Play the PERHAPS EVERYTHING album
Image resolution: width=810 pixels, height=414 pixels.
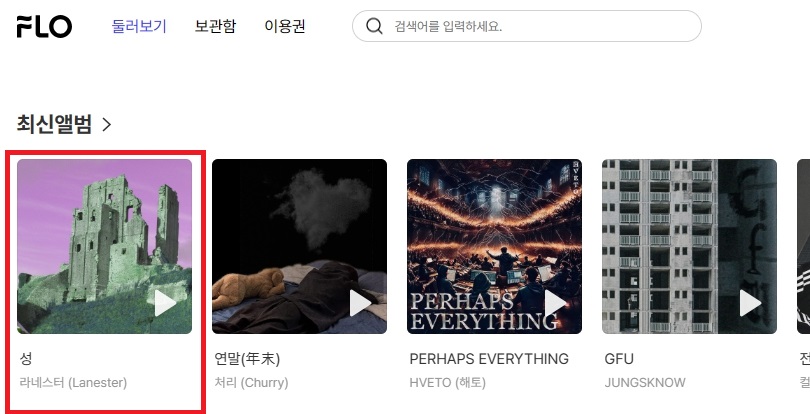point(556,303)
